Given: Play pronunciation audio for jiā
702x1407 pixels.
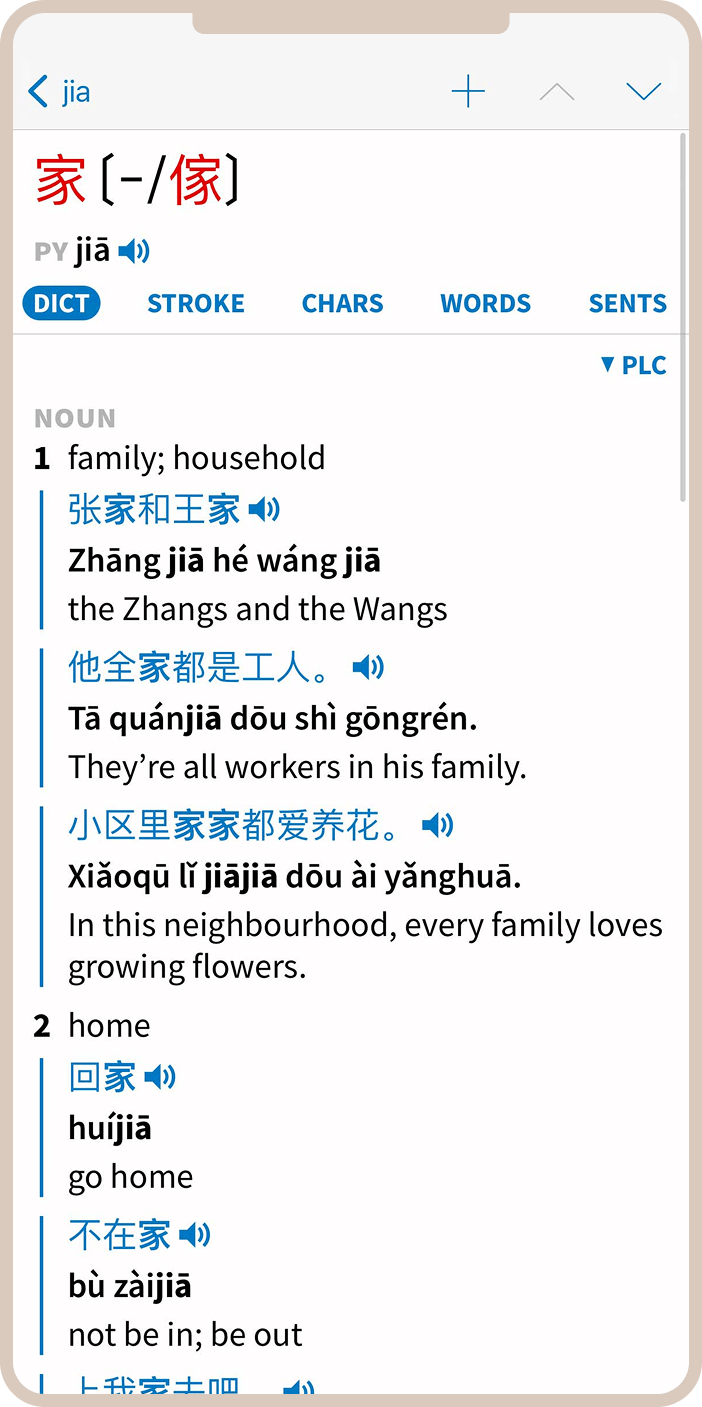Looking at the screenshot, I should (x=134, y=250).
